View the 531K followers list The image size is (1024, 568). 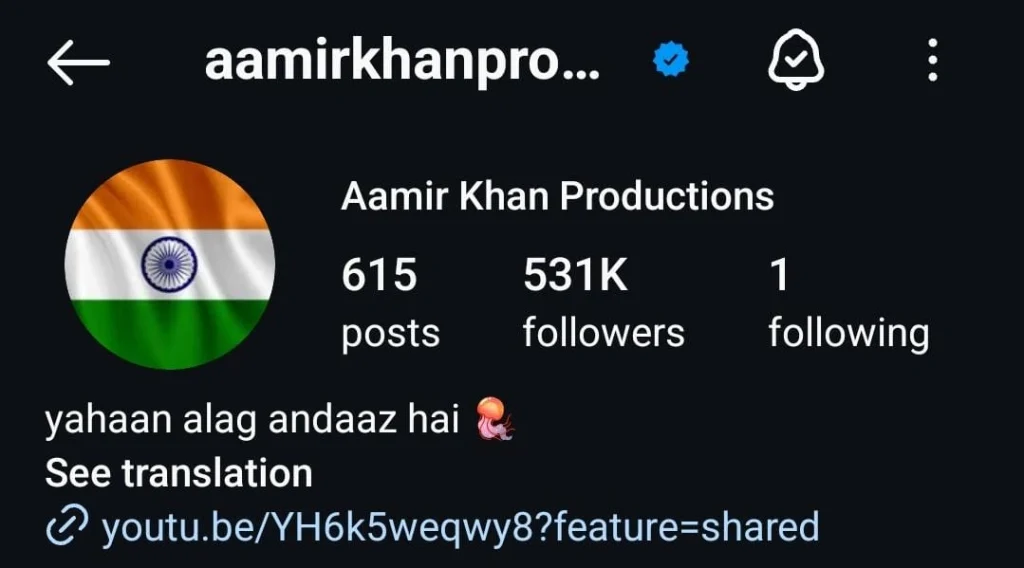point(603,303)
